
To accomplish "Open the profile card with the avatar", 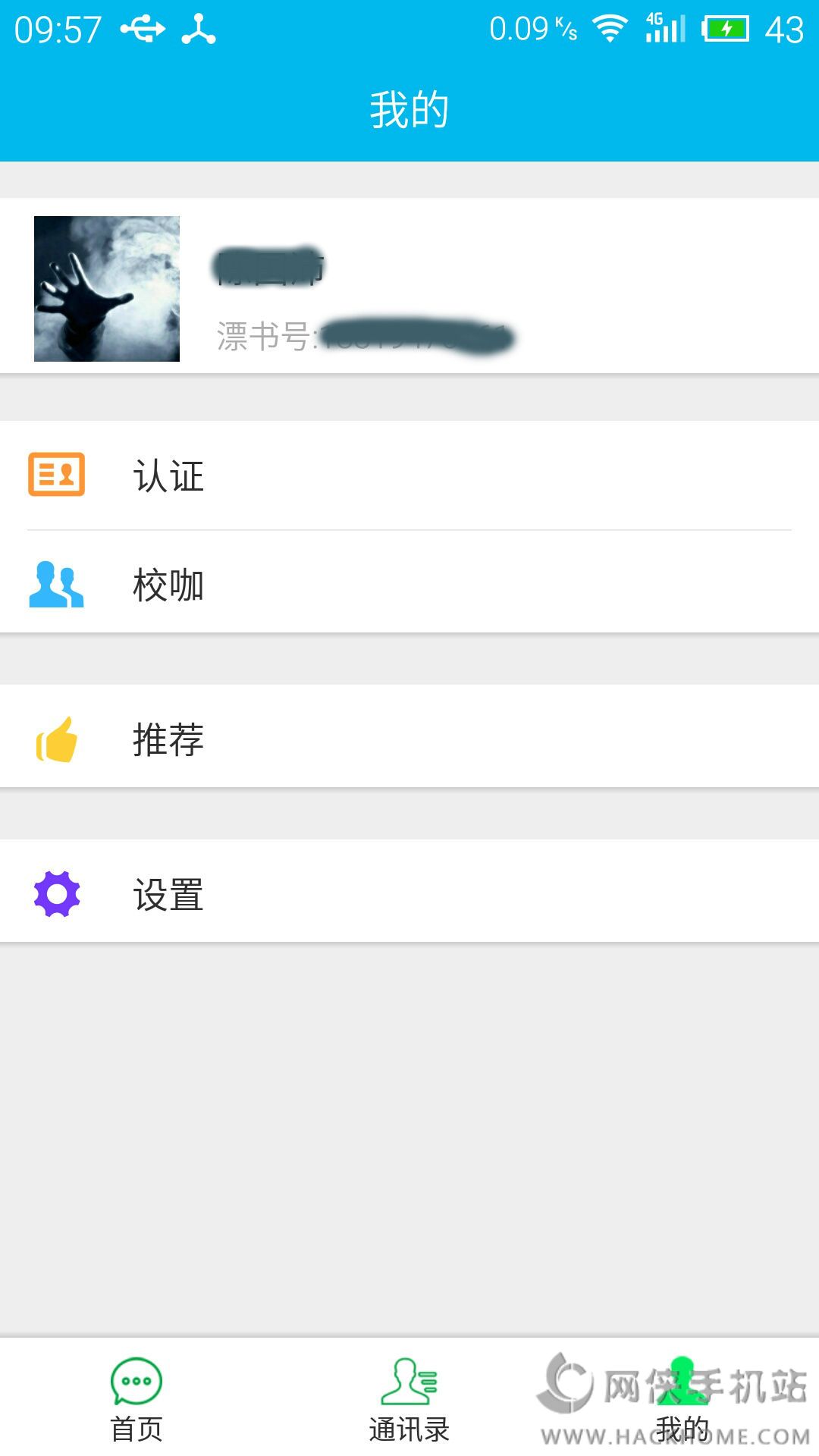I will [x=409, y=287].
